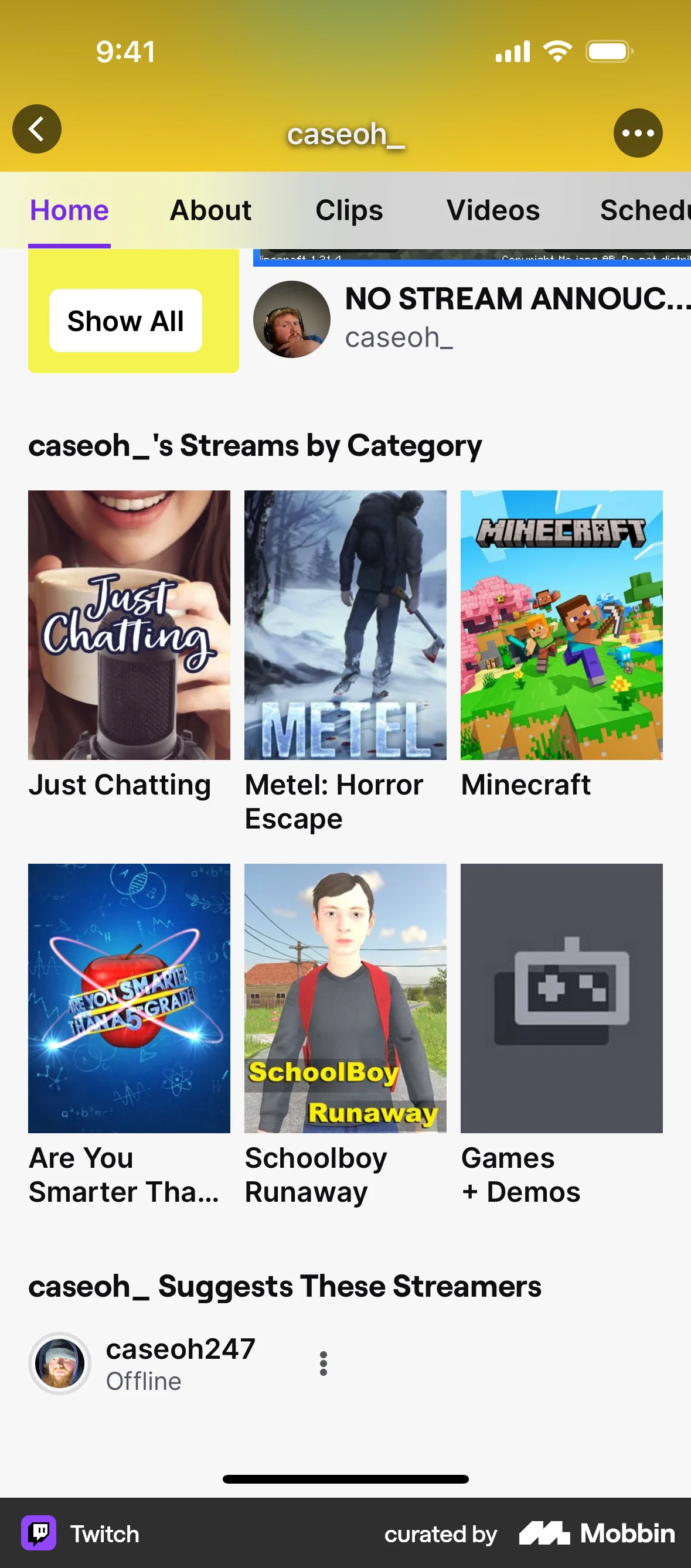Image resolution: width=691 pixels, height=1568 pixels.
Task: Open the Games + Demos category
Action: [561, 998]
